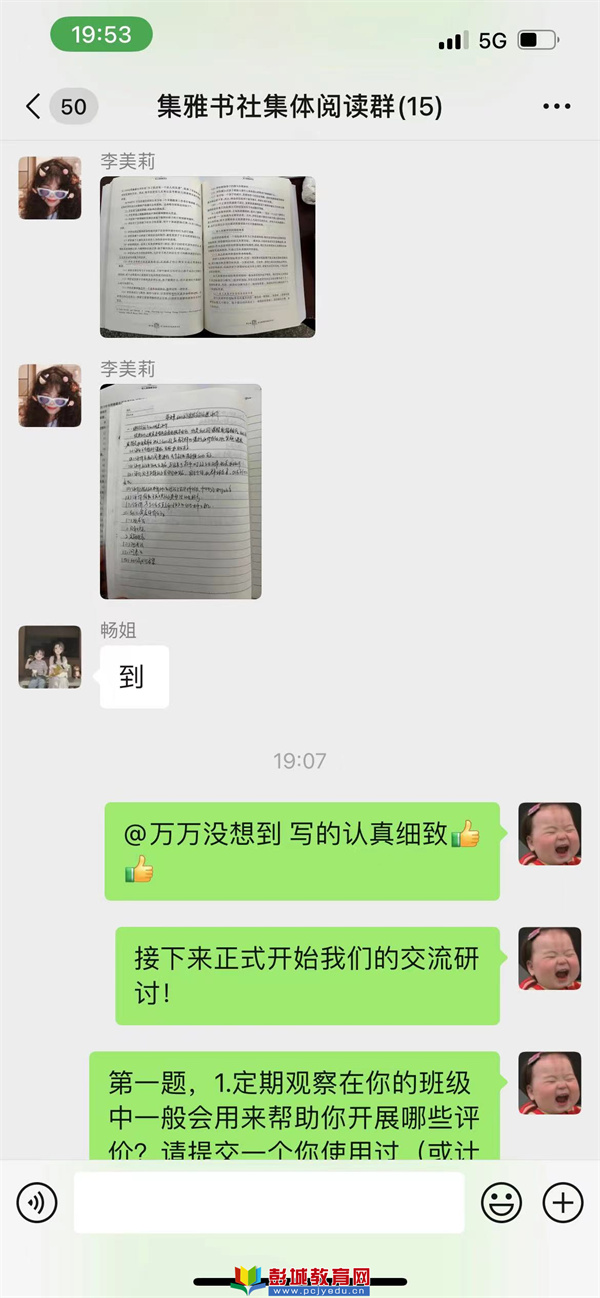Image resolution: width=600 pixels, height=1298 pixels.
Task: Tap the message text field
Action: pyautogui.click(x=268, y=1202)
